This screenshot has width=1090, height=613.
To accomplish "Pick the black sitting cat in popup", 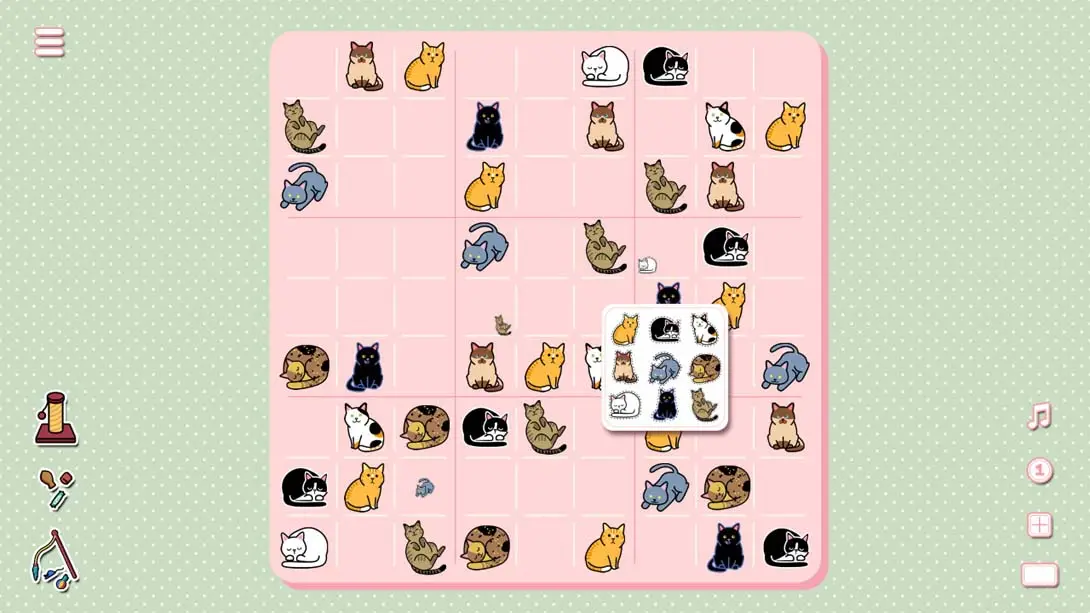I will 665,405.
